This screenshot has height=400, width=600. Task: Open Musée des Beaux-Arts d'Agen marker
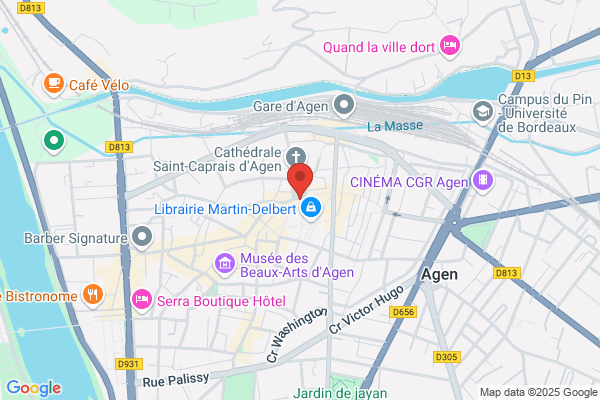coord(225,264)
